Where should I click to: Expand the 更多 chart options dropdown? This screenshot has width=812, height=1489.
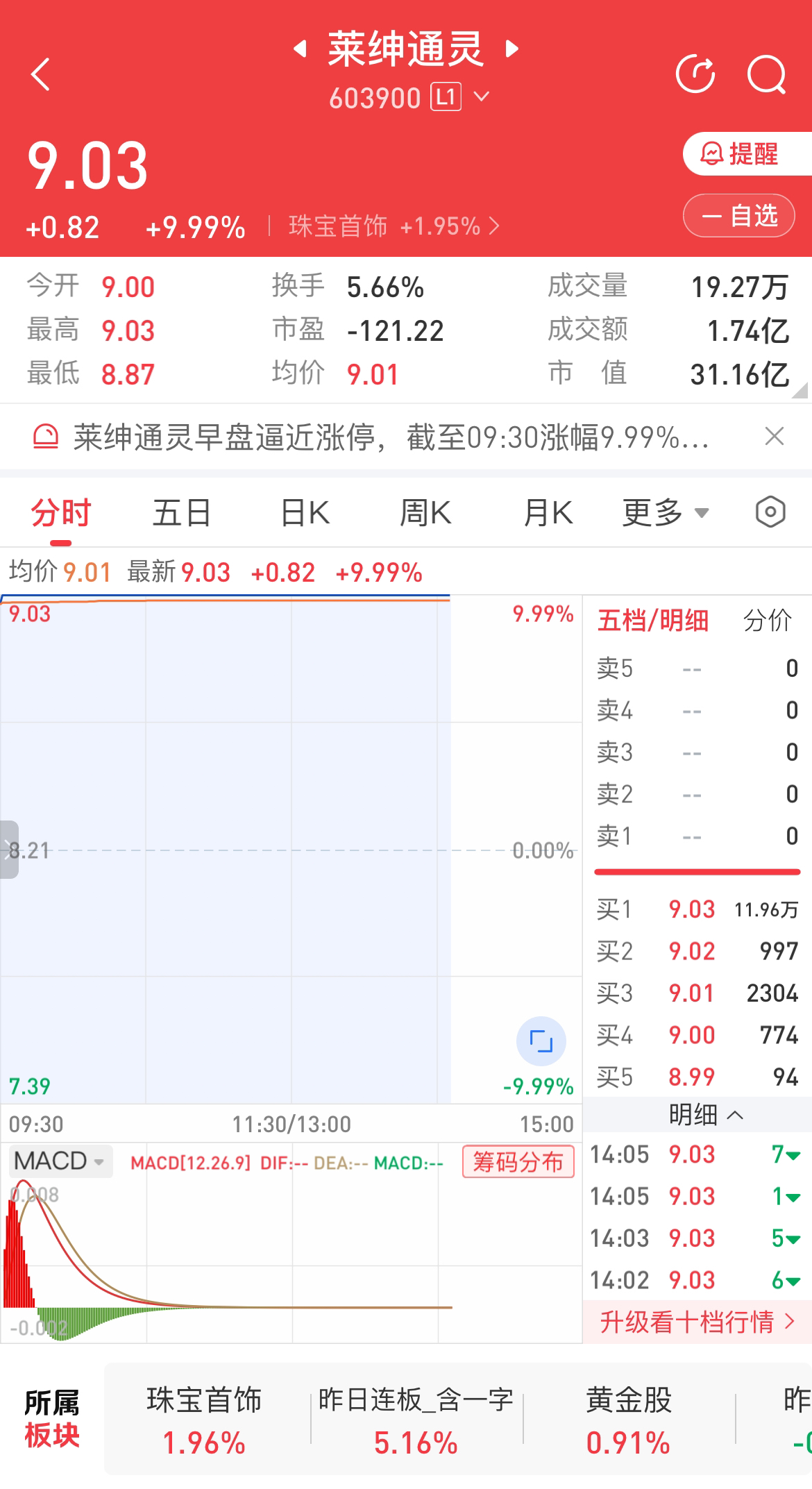pyautogui.click(x=666, y=514)
